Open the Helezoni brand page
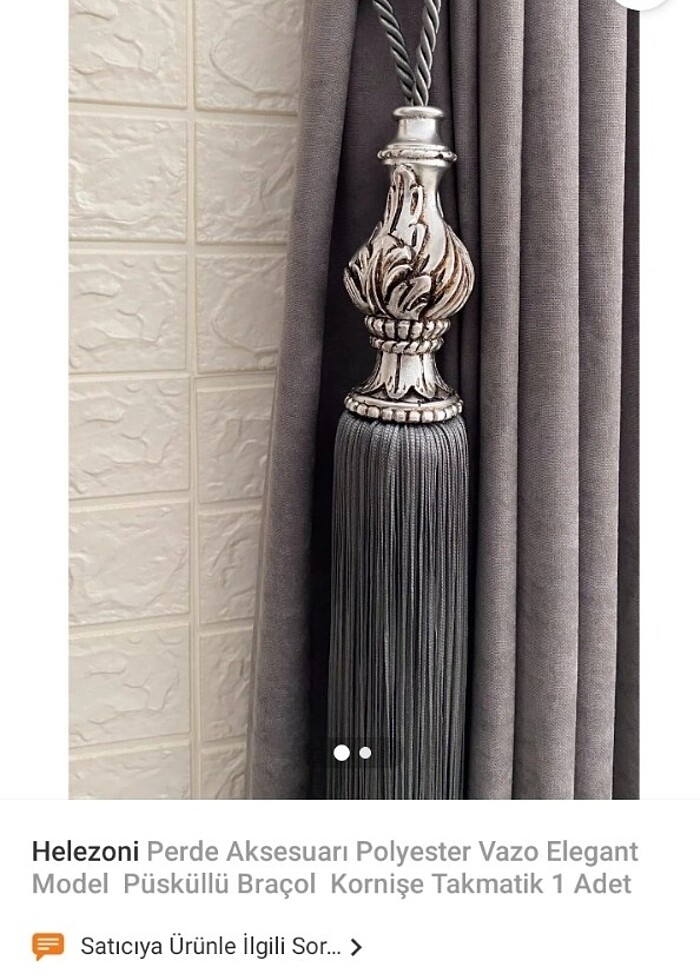 (86, 852)
